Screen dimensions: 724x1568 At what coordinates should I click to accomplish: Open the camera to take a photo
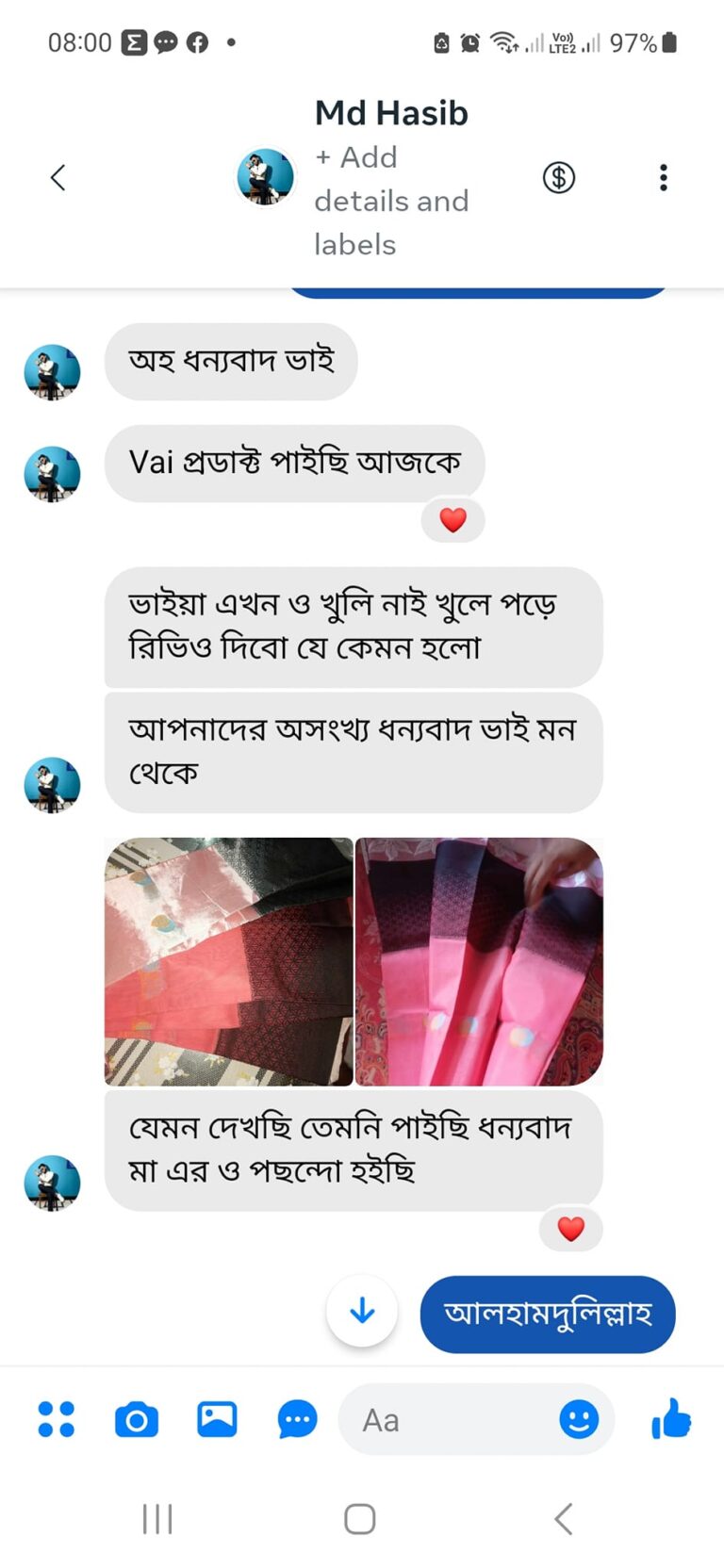[137, 1419]
